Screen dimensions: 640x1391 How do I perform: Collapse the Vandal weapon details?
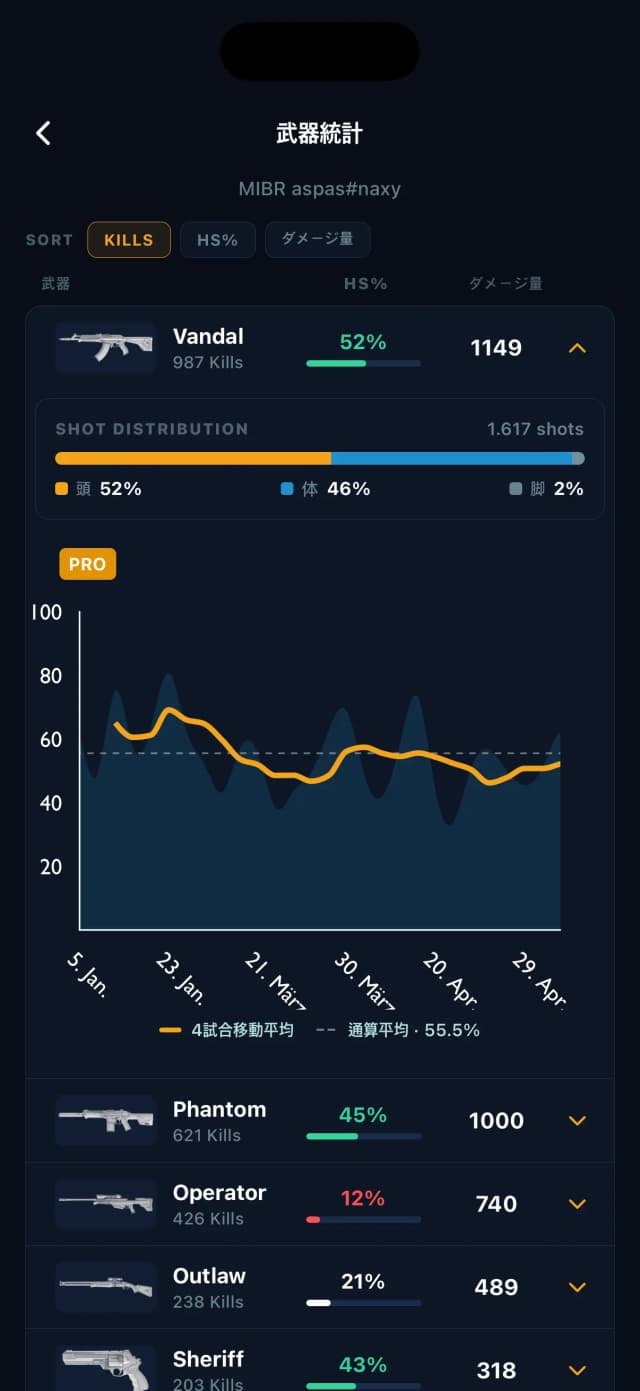pyautogui.click(x=577, y=348)
